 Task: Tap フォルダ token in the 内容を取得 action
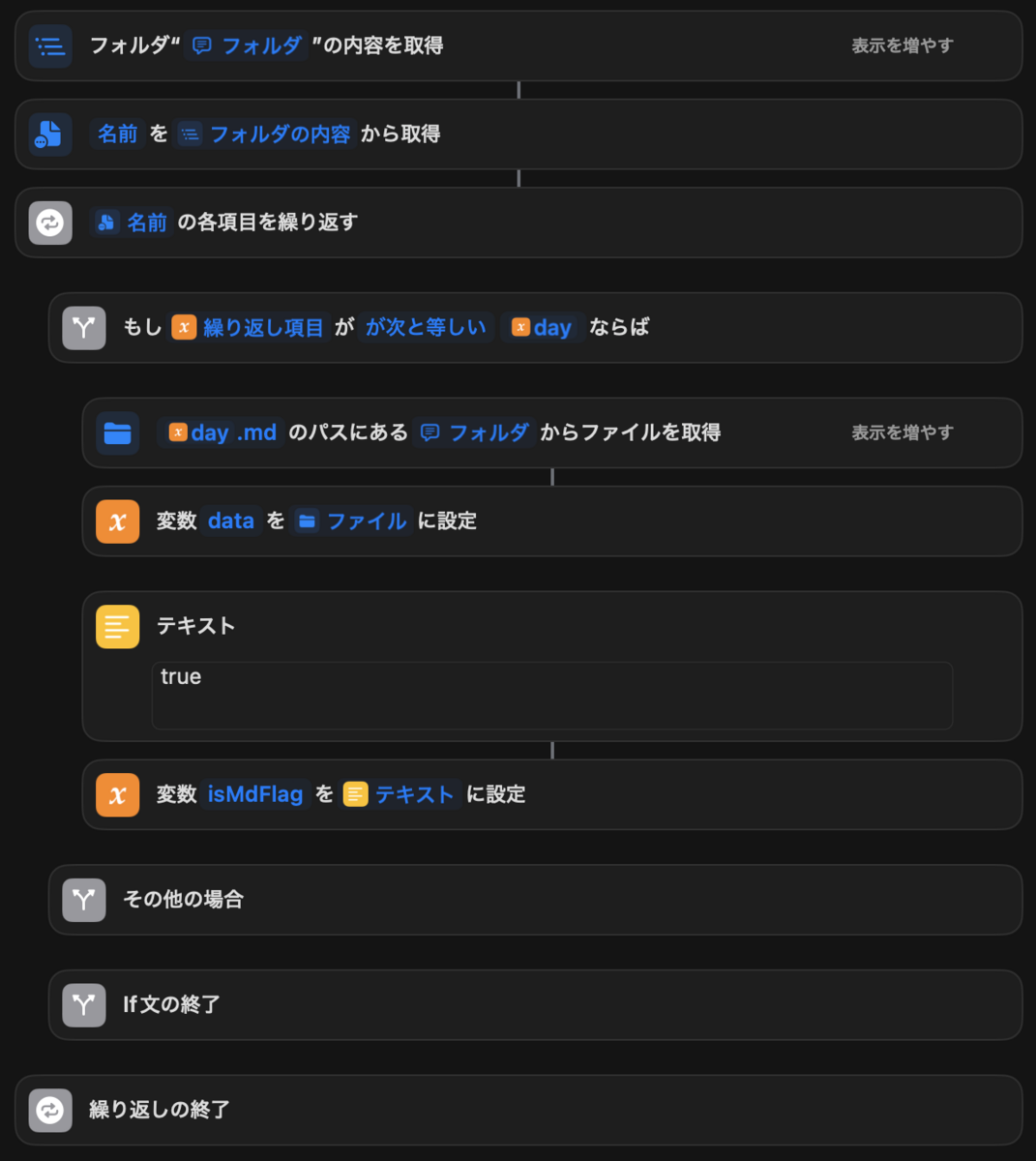[248, 45]
